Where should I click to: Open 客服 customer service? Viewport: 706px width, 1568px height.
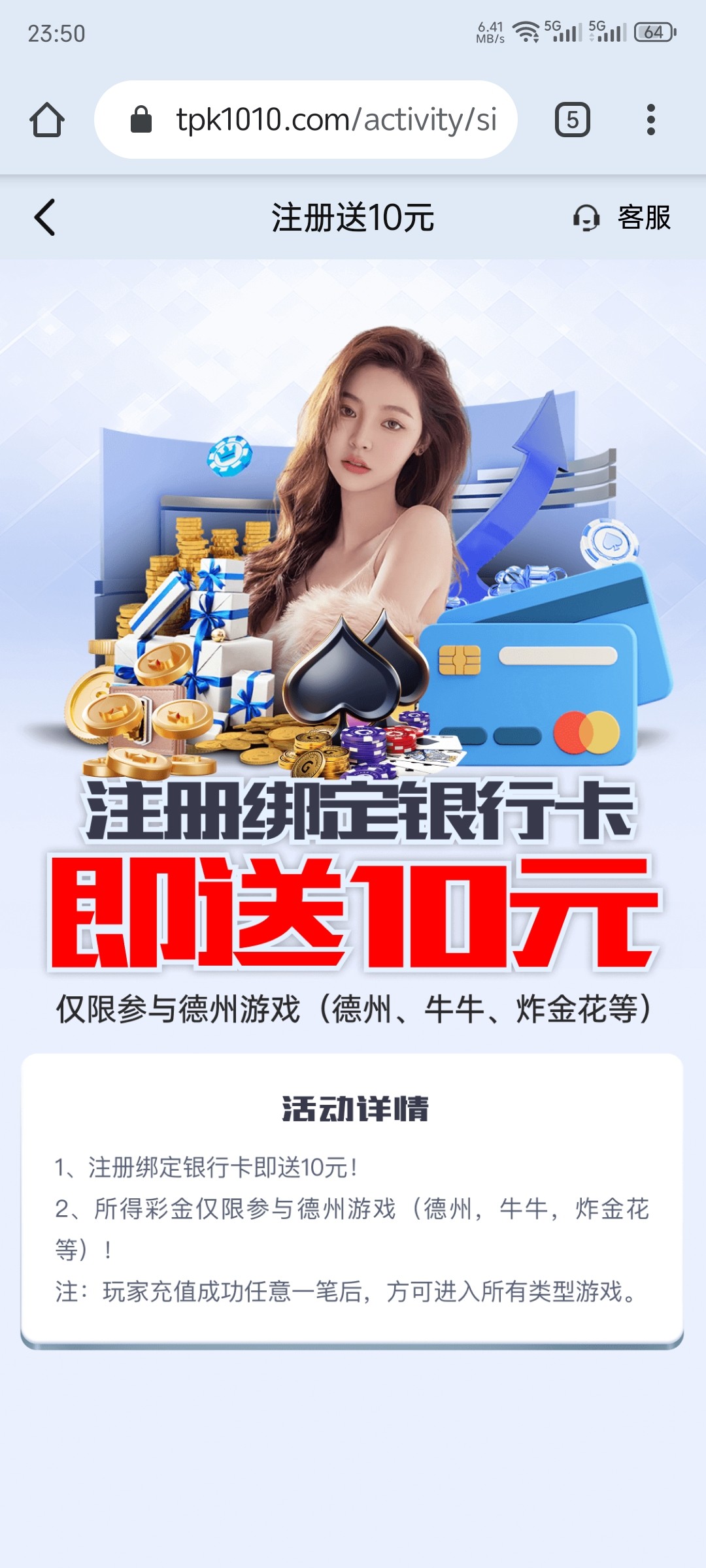(622, 218)
